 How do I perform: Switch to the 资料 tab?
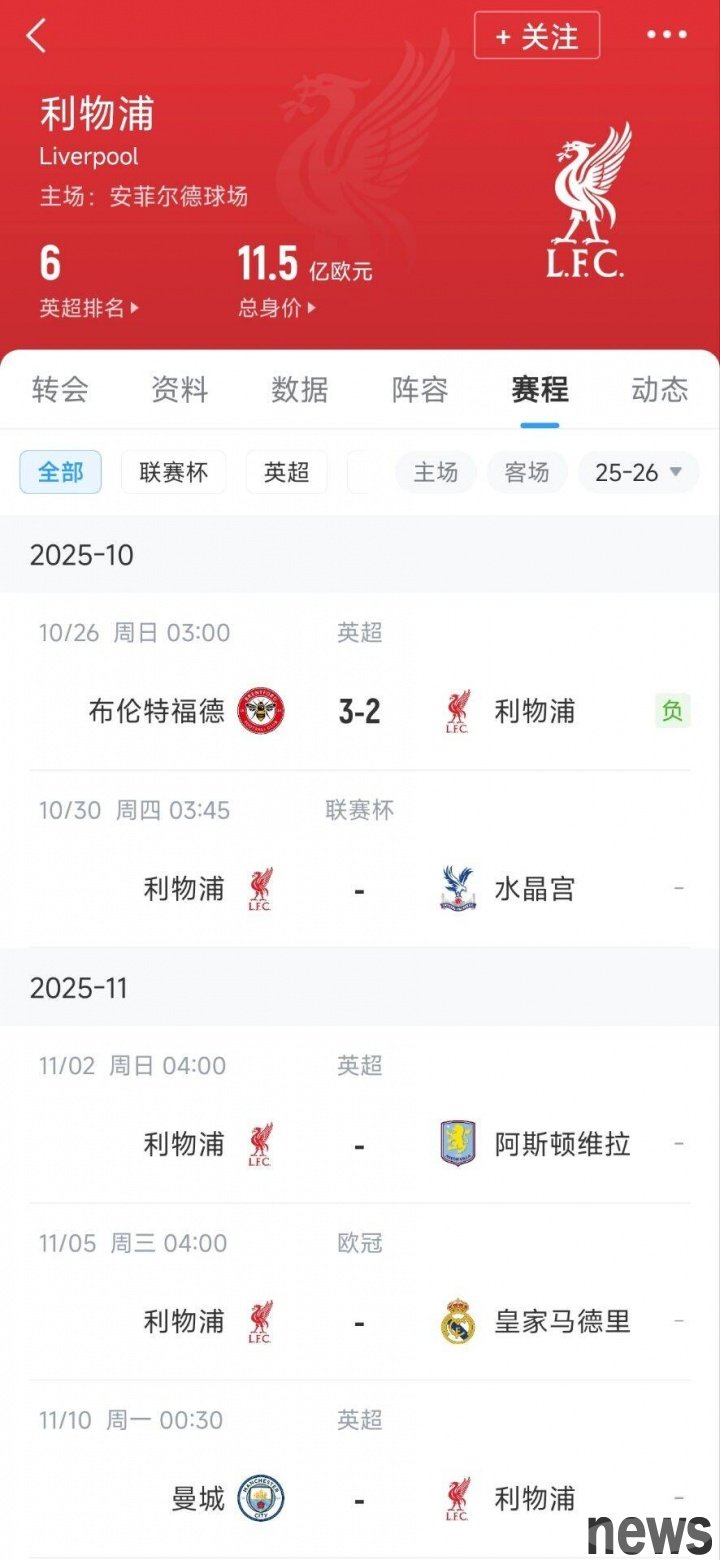[180, 389]
